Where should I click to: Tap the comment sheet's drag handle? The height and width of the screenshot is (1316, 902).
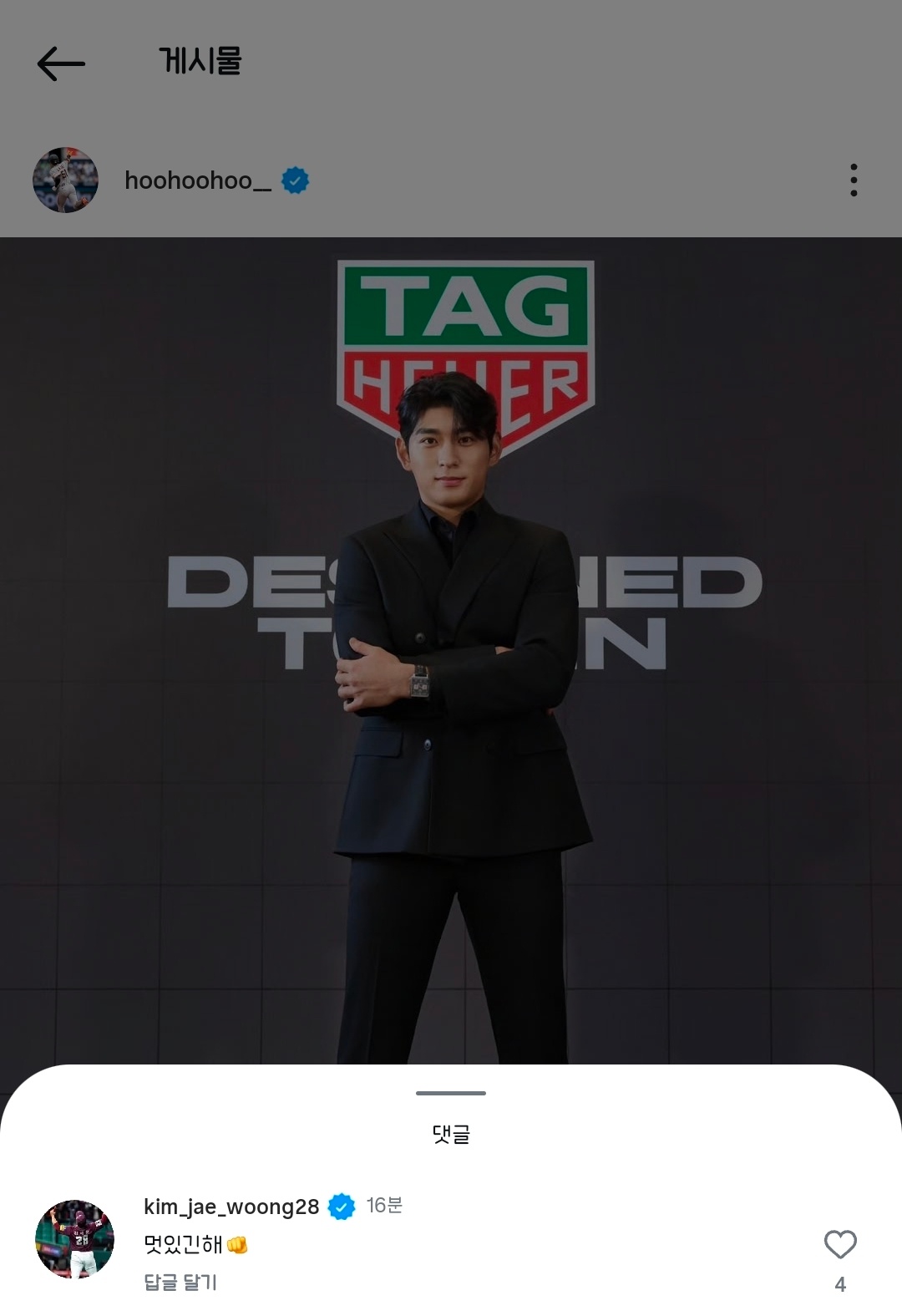451,1093
